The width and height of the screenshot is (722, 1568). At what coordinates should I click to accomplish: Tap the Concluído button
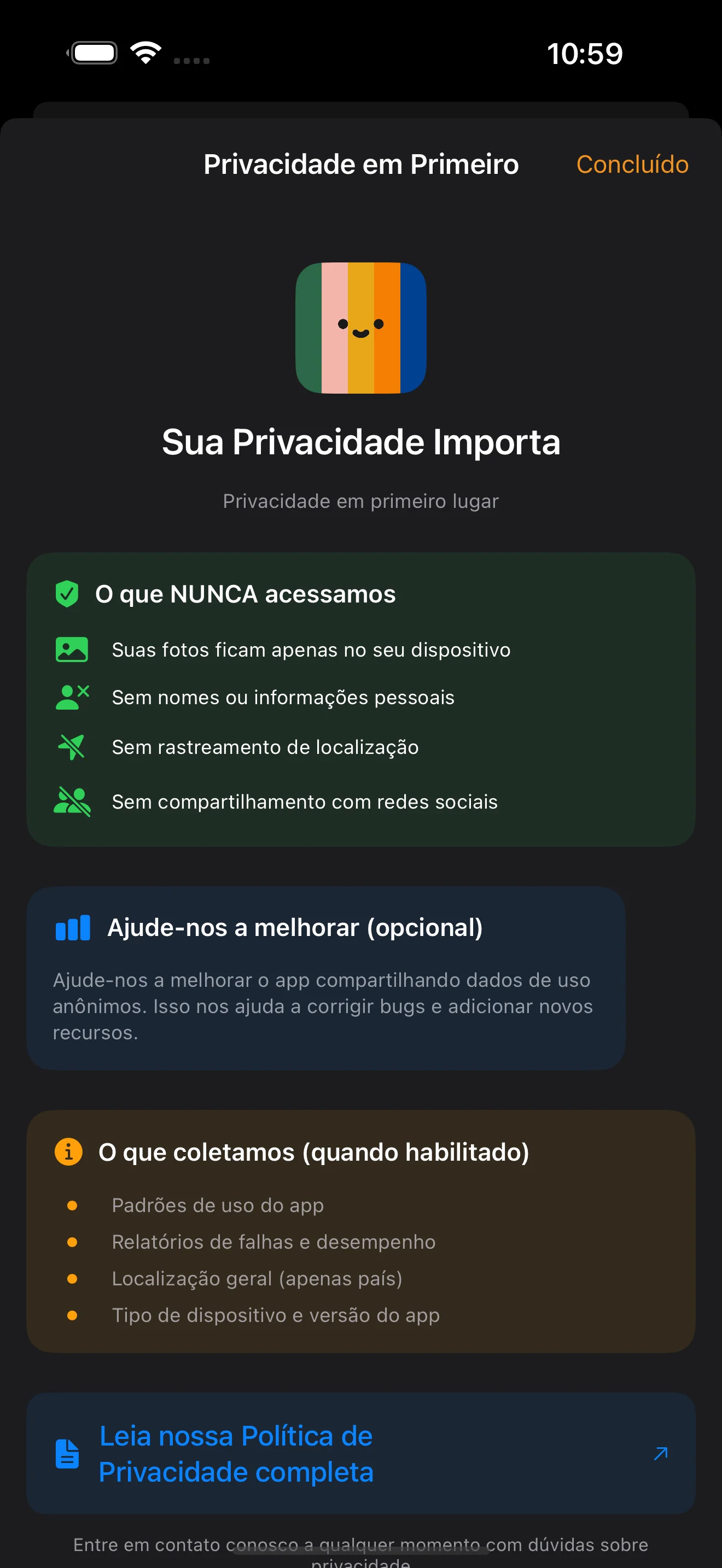click(632, 165)
